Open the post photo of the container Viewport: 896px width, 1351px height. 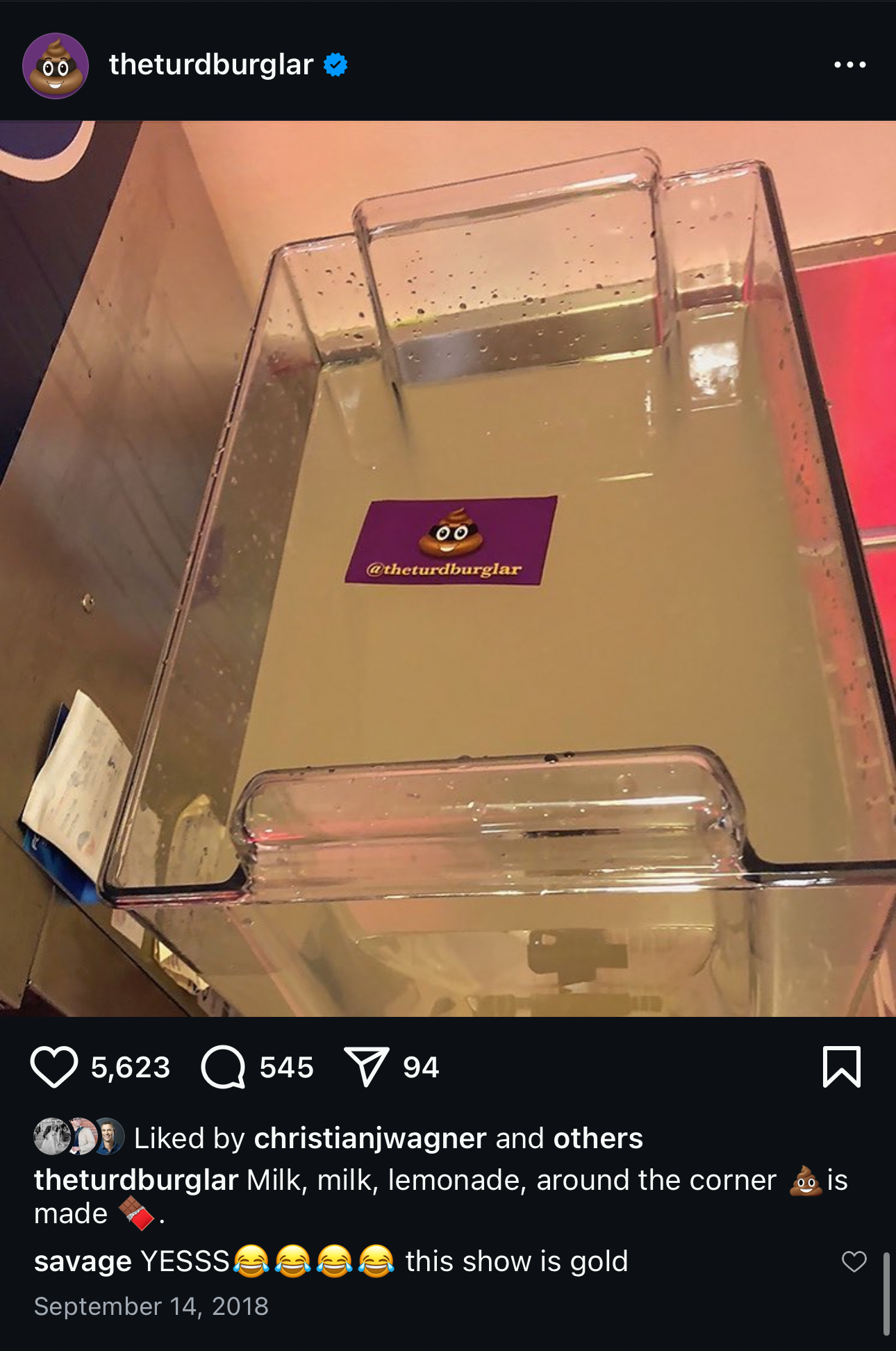point(448,568)
